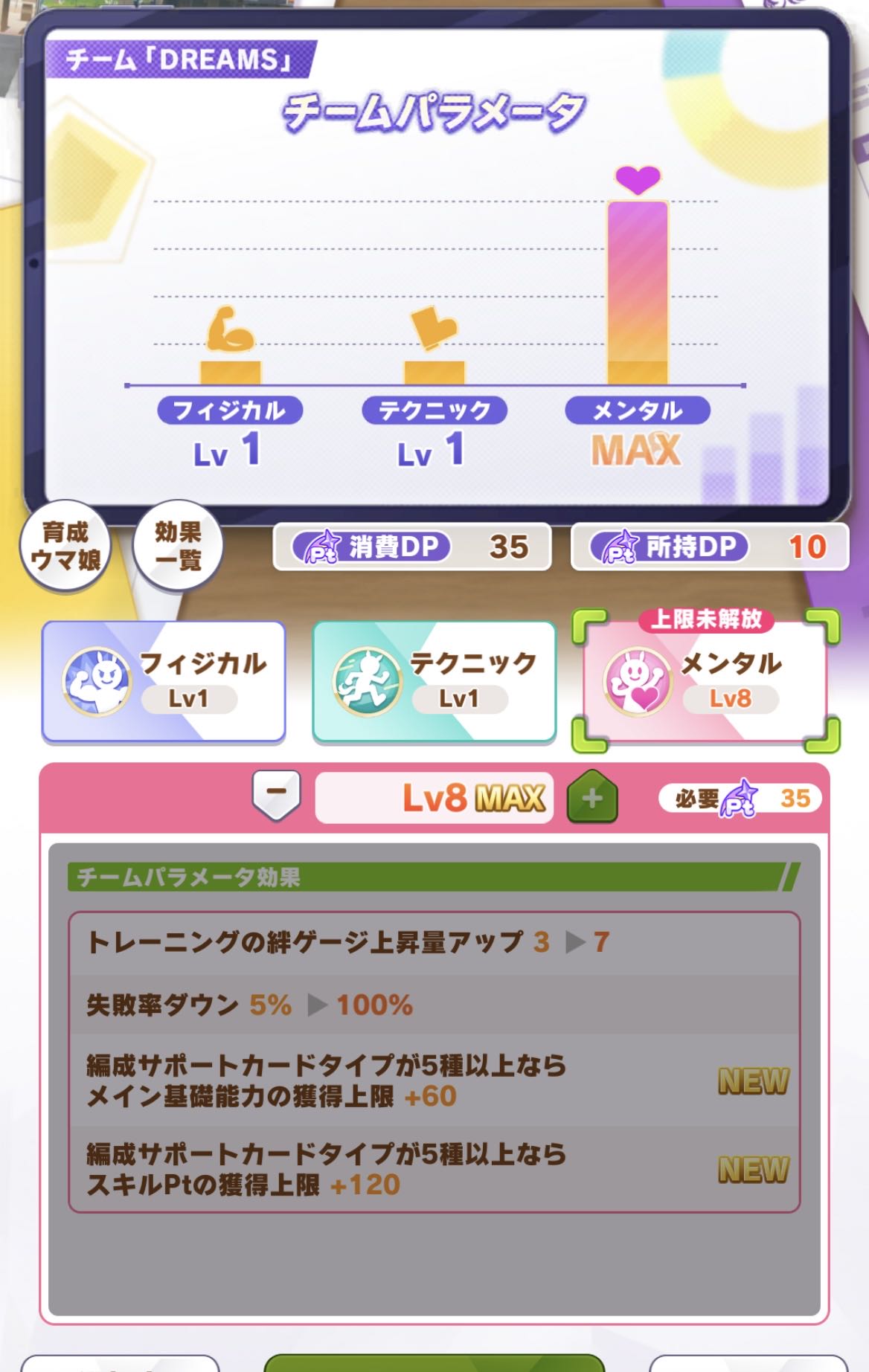The width and height of the screenshot is (869, 1372).
Task: Select the テクニック Lv1 parameter card
Action: (x=434, y=682)
